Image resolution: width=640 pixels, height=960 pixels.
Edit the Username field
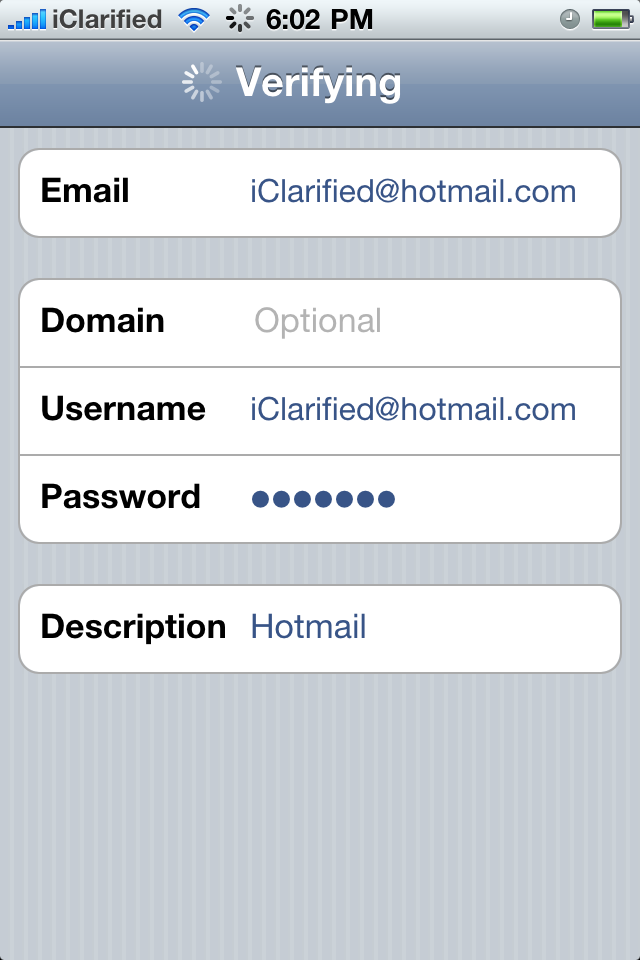412,410
